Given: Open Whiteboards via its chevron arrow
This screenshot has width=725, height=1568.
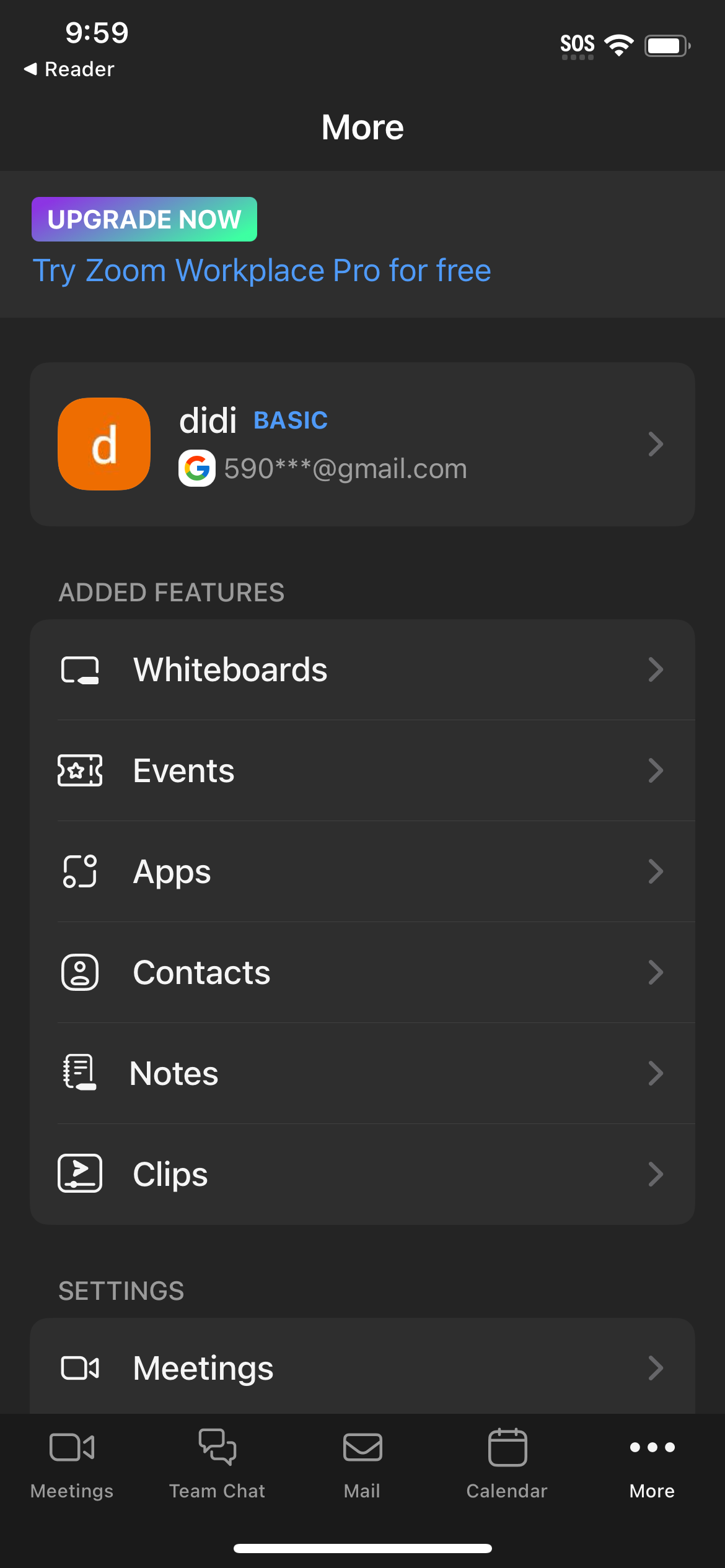Looking at the screenshot, I should coord(656,669).
